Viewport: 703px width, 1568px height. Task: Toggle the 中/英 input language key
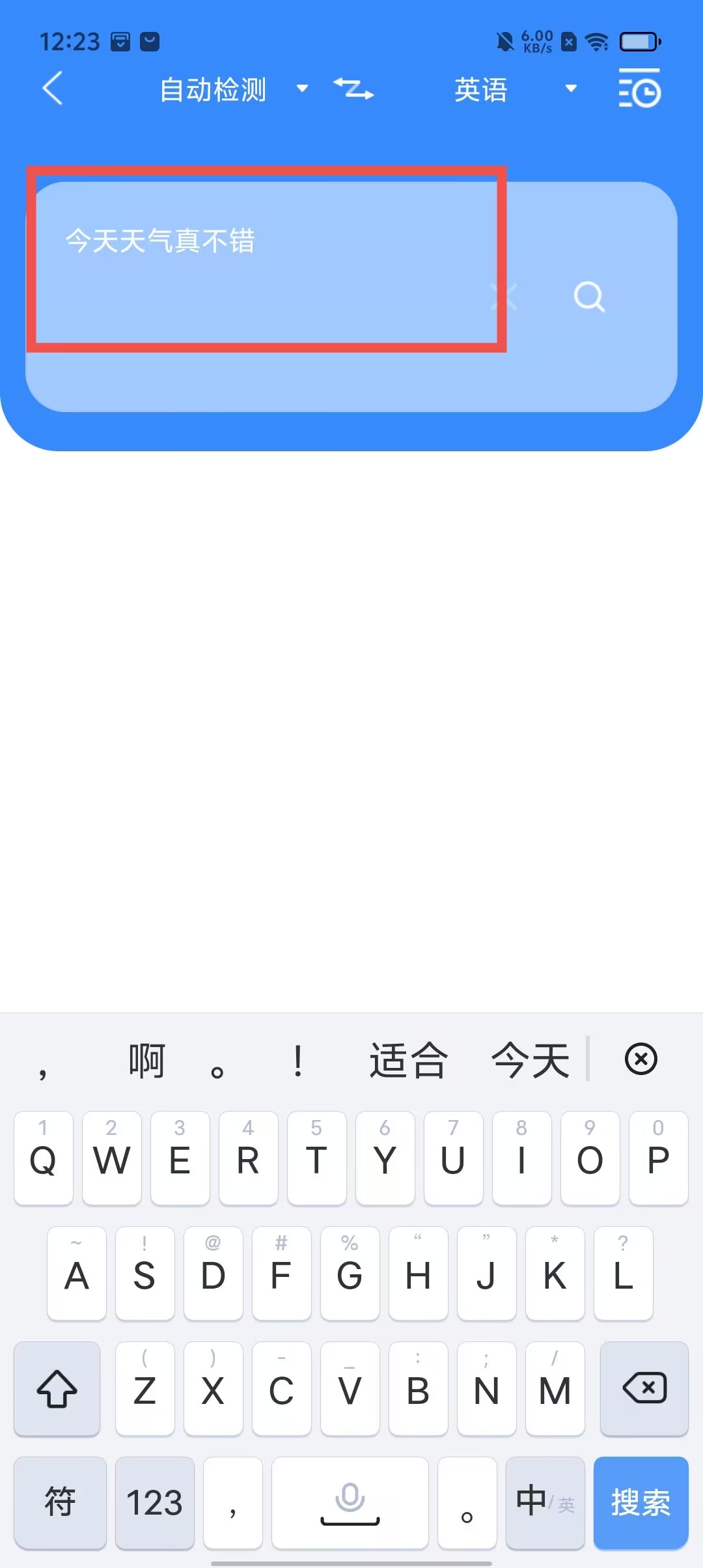point(545,1502)
